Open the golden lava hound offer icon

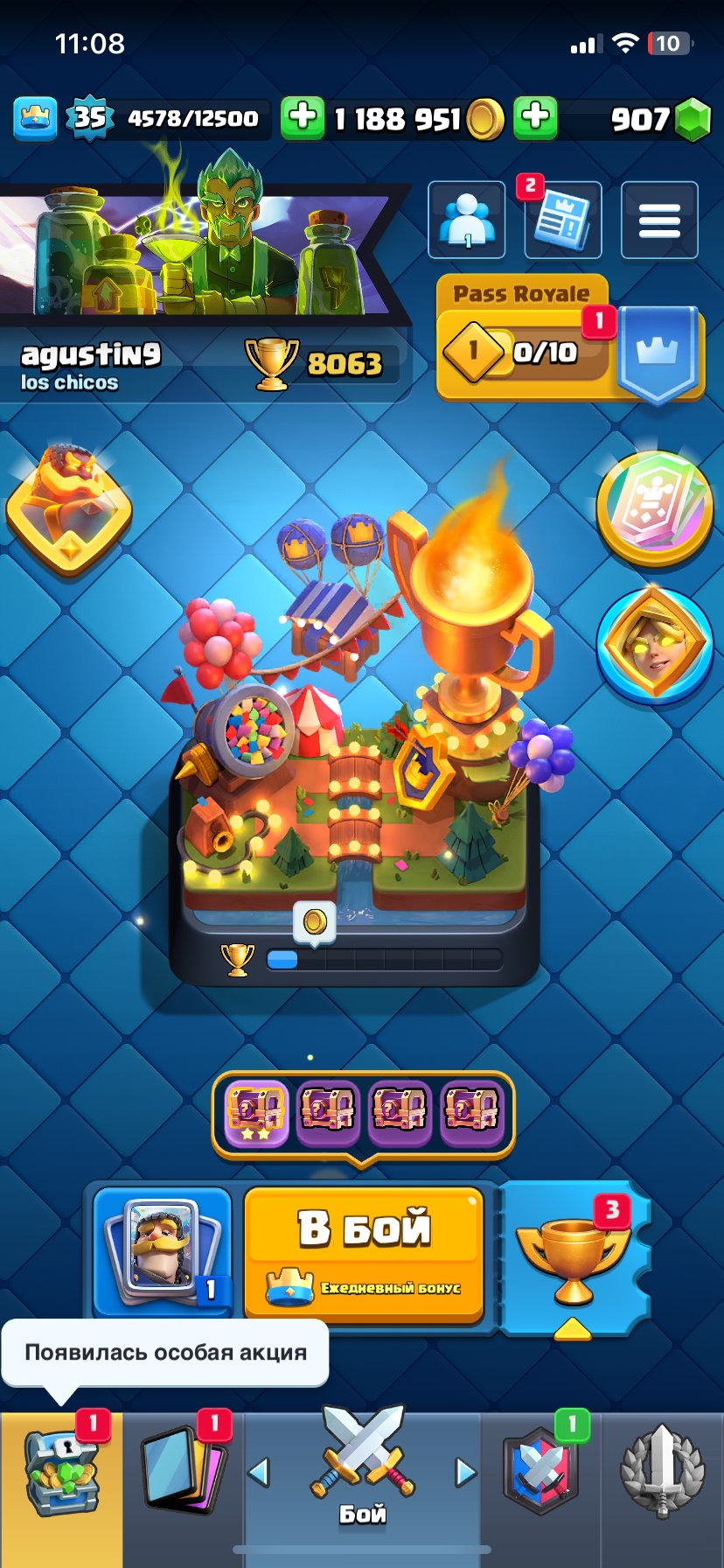pyautogui.click(x=68, y=509)
